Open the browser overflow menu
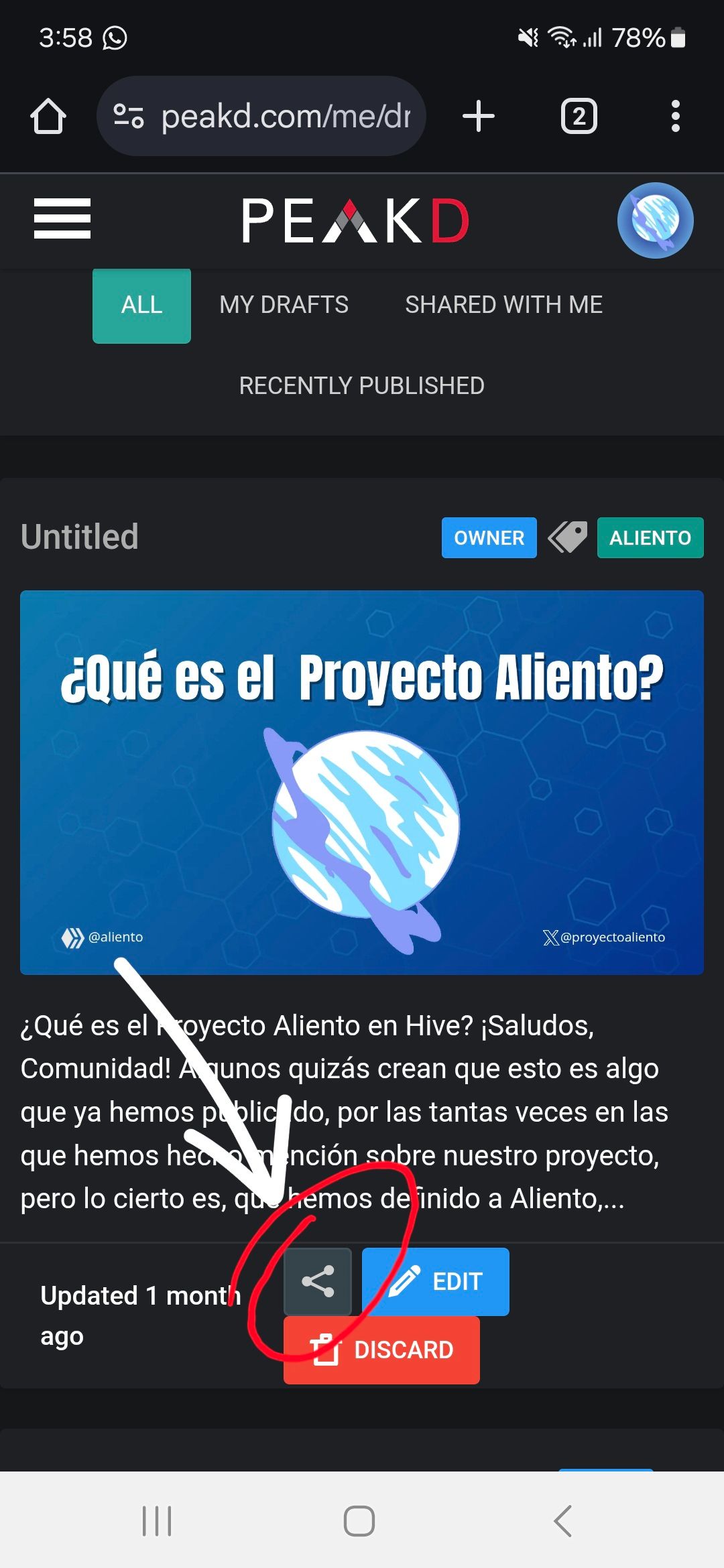The width and height of the screenshot is (724, 1568). tap(675, 117)
